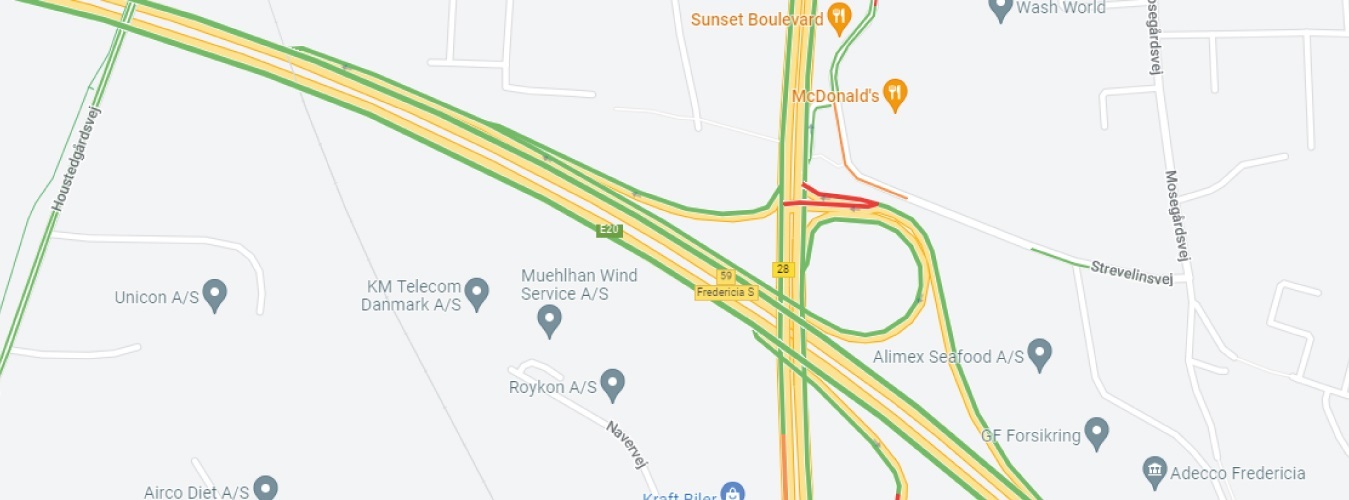Tap the Roykon A/S marker
1349x500 pixels.
612,384
